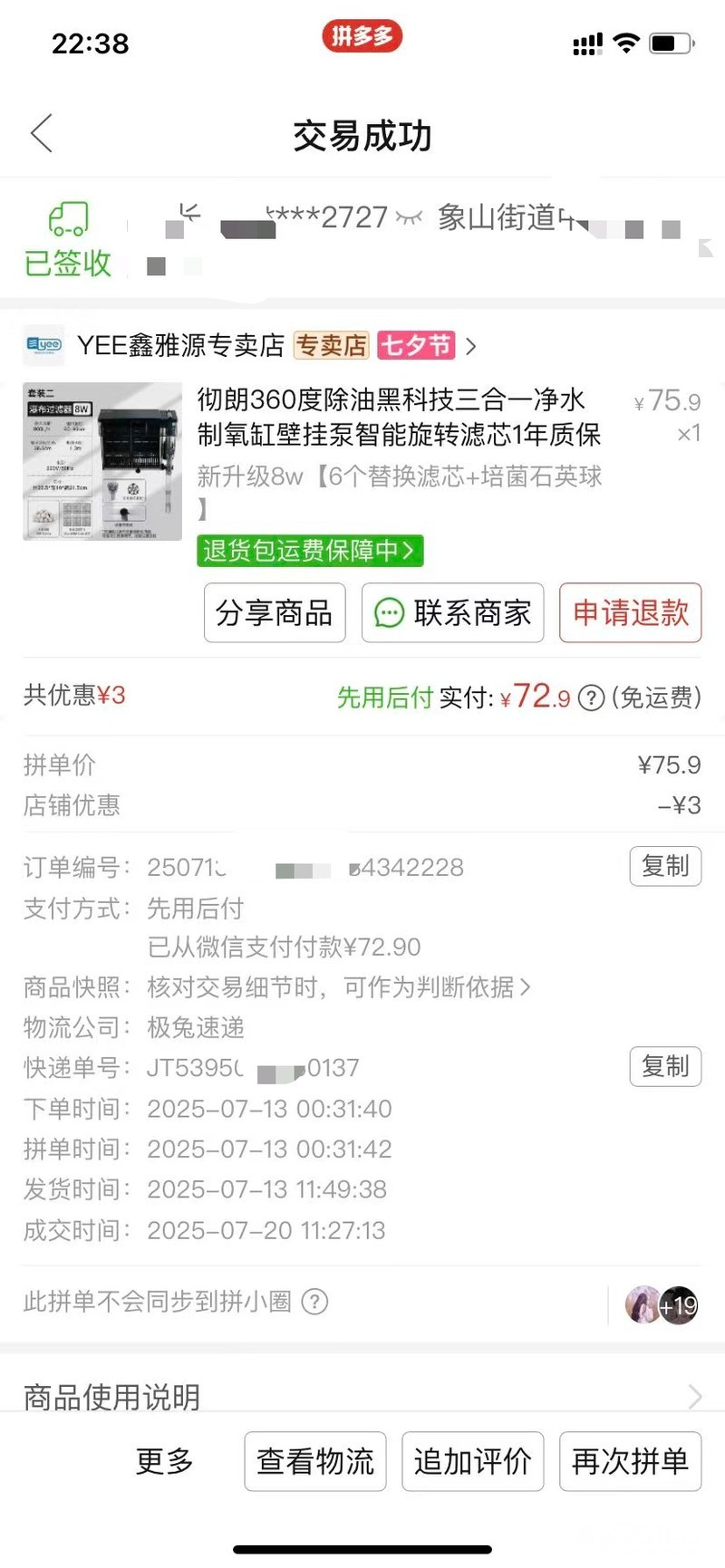Copy the 订单编号 order number
This screenshot has height=1568, width=725.
665,867
